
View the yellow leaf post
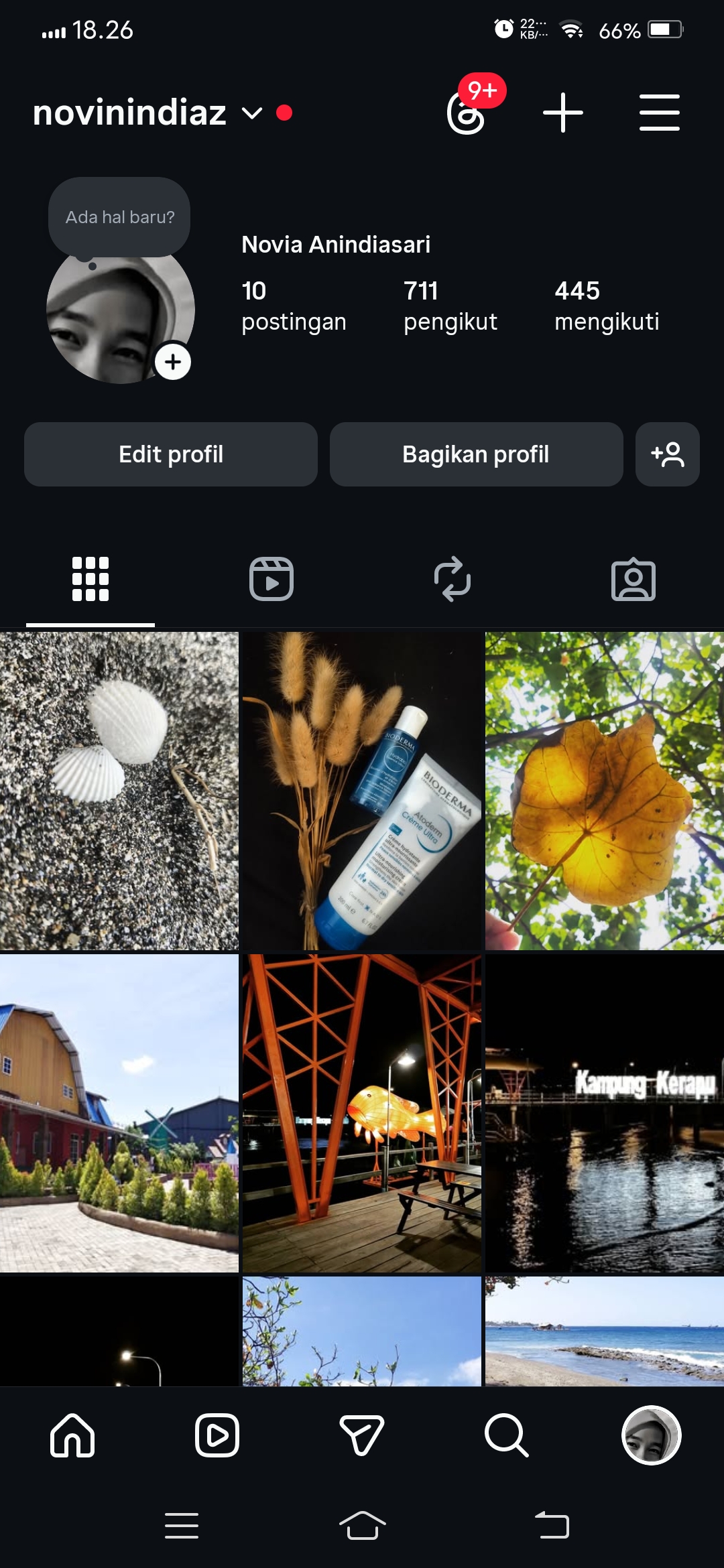click(x=604, y=791)
